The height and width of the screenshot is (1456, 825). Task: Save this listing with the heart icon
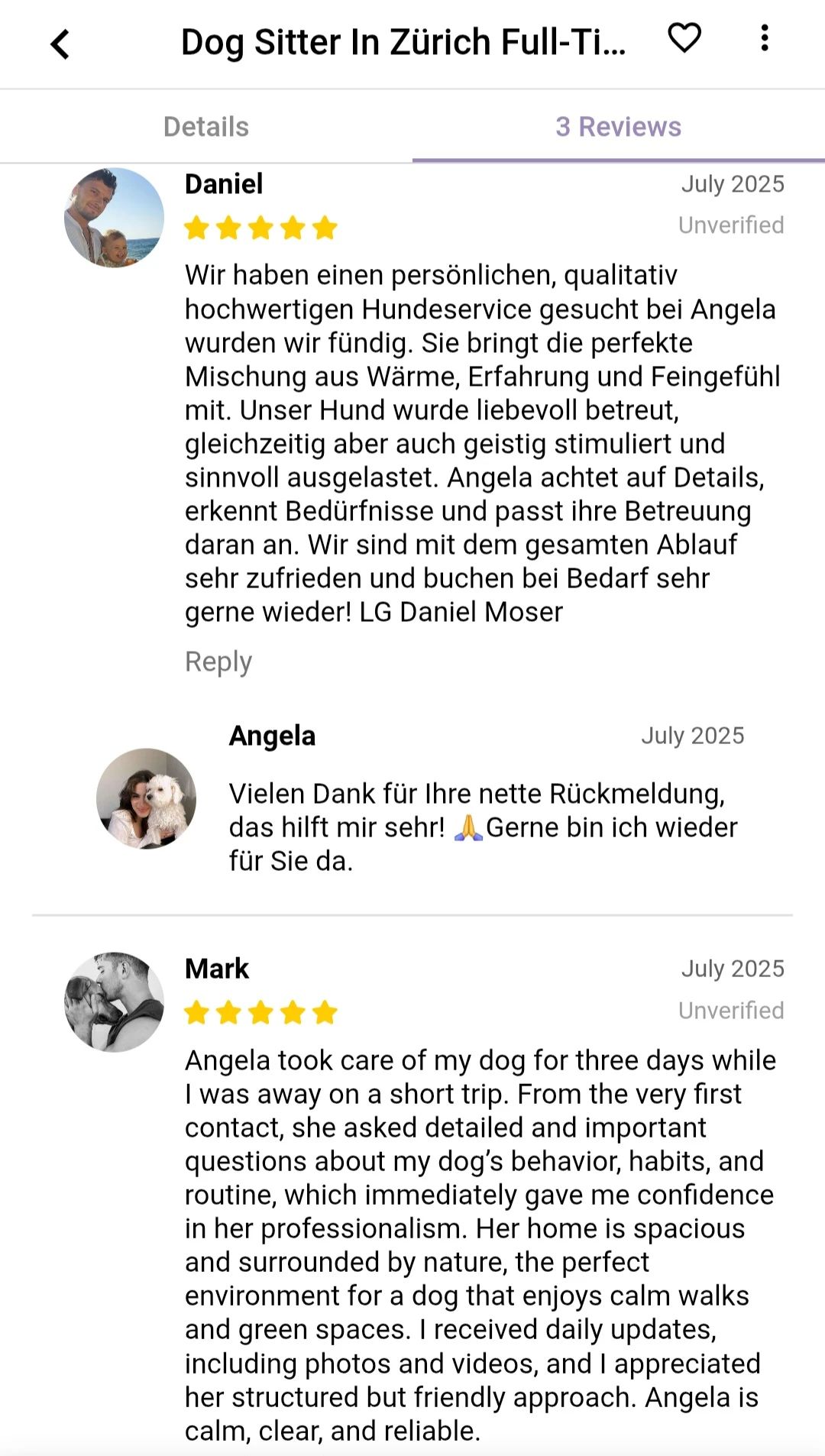684,38
